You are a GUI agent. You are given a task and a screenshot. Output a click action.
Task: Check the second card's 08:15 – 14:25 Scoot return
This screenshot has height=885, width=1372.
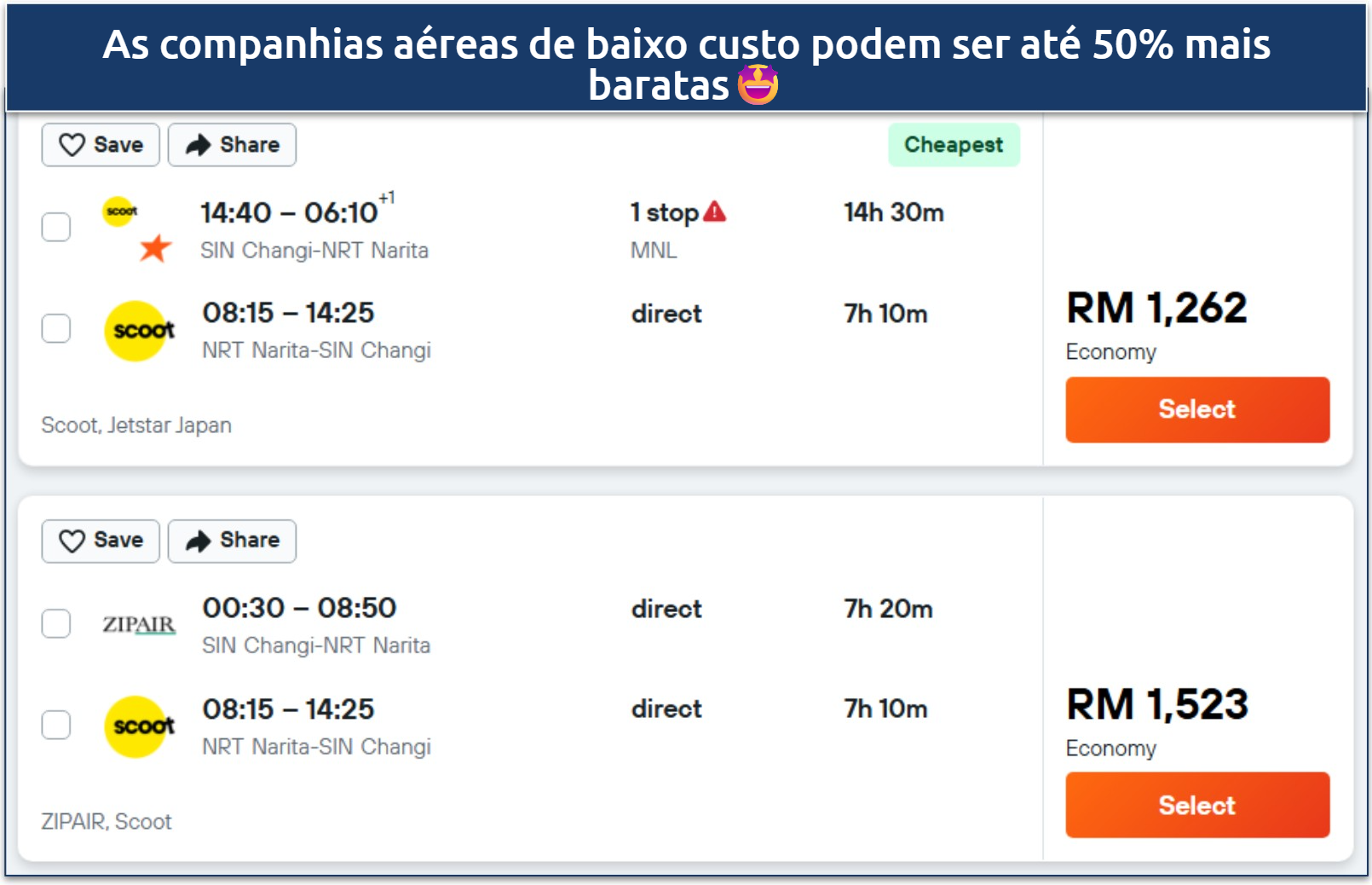click(x=56, y=725)
